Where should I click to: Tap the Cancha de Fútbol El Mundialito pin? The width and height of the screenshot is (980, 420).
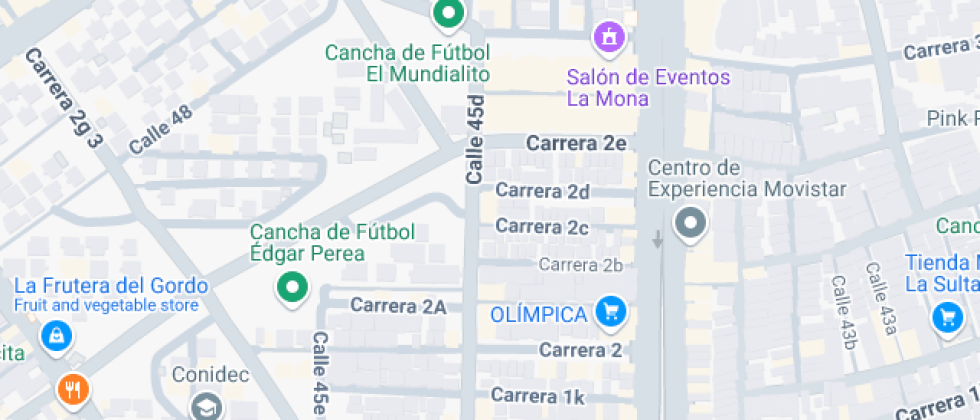[448, 14]
